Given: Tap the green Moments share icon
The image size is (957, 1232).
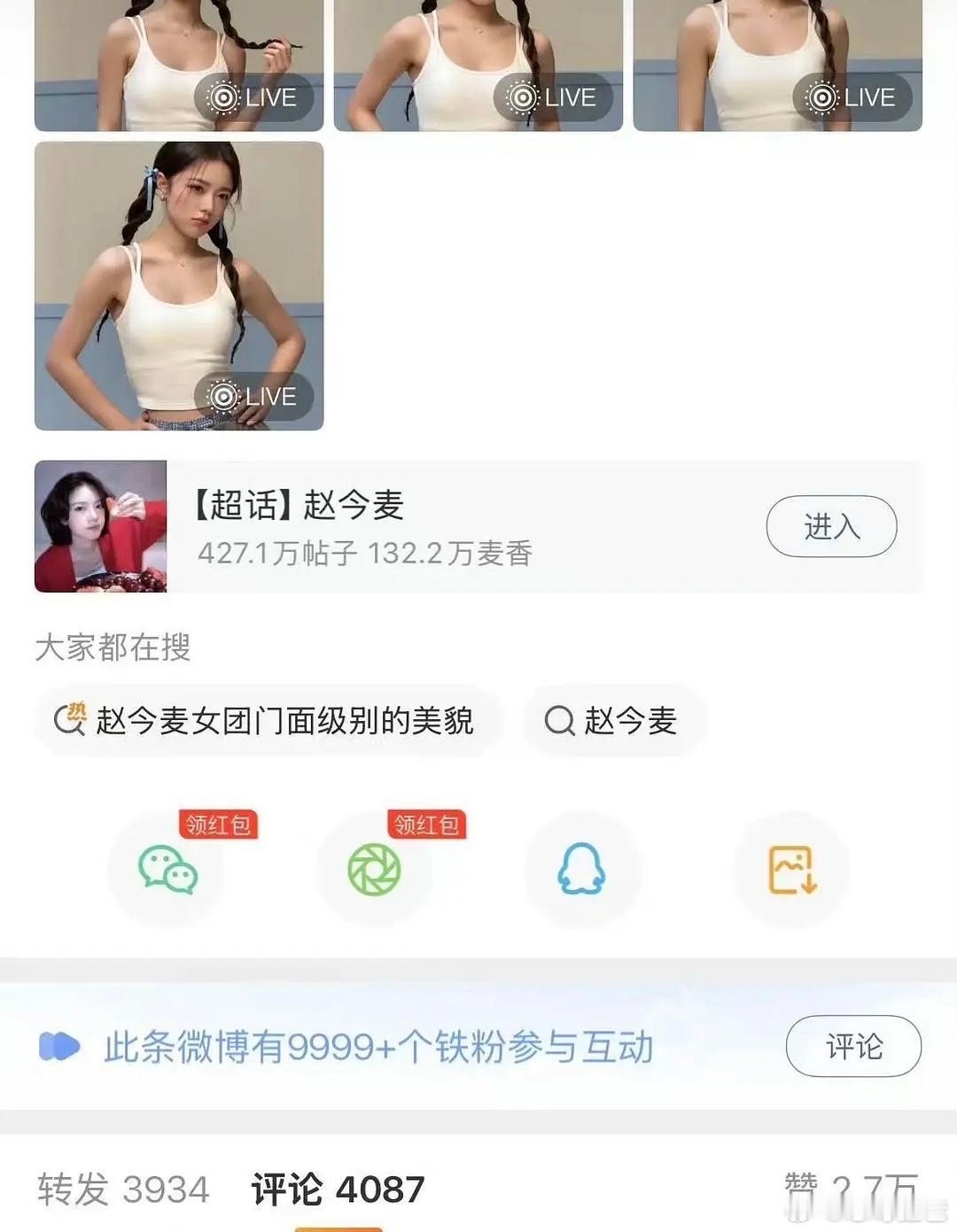Looking at the screenshot, I should click(x=373, y=871).
